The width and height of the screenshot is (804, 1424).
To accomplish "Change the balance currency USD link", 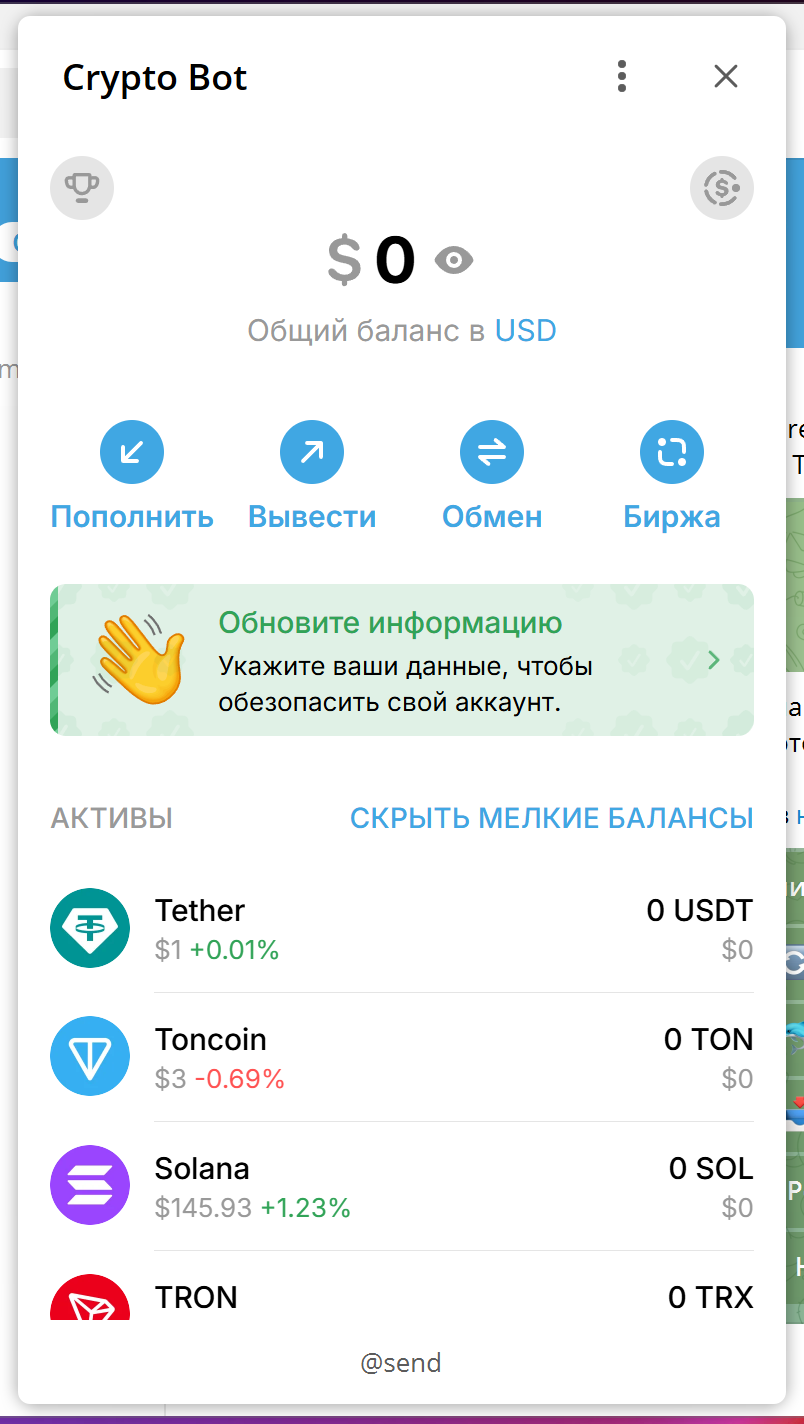I will (526, 331).
